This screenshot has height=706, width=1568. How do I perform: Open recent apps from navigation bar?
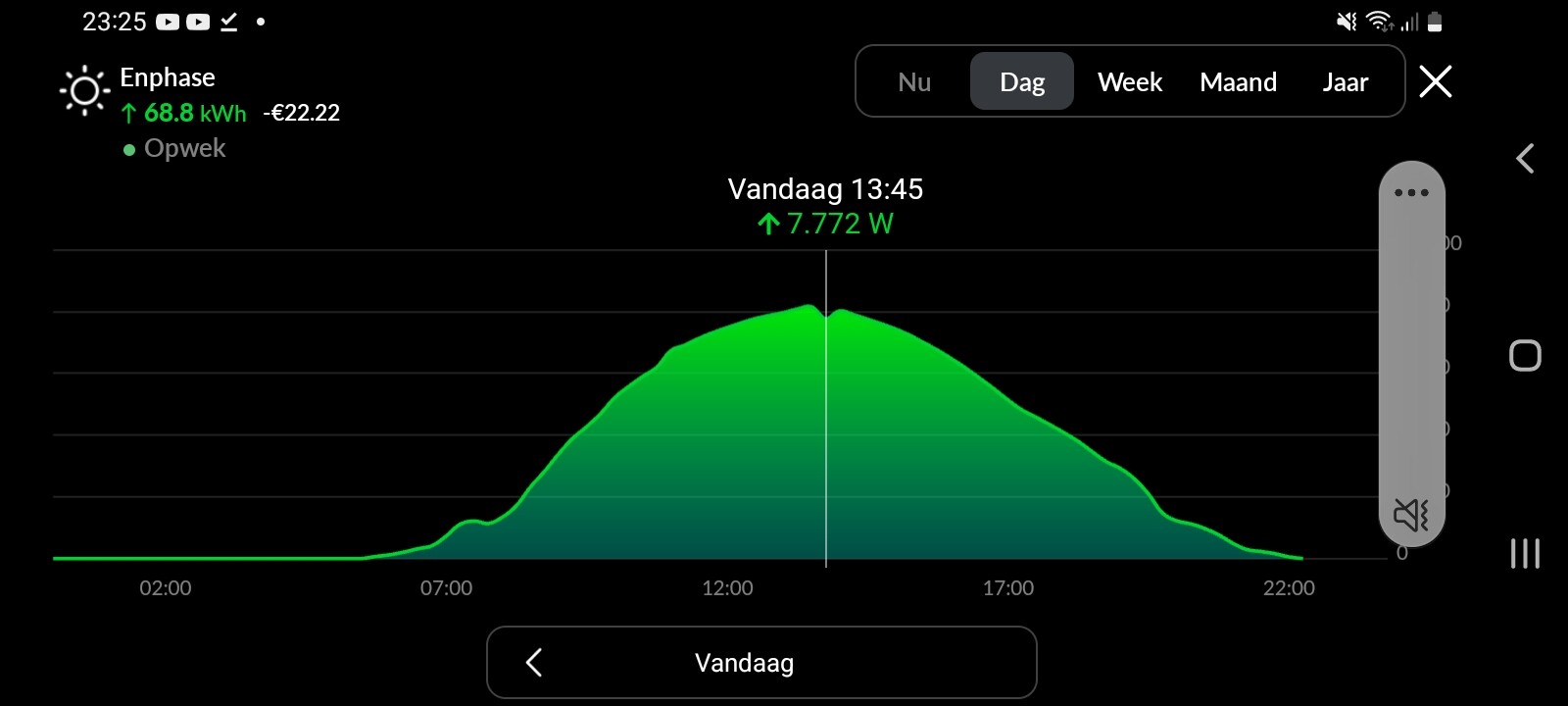click(x=1525, y=553)
